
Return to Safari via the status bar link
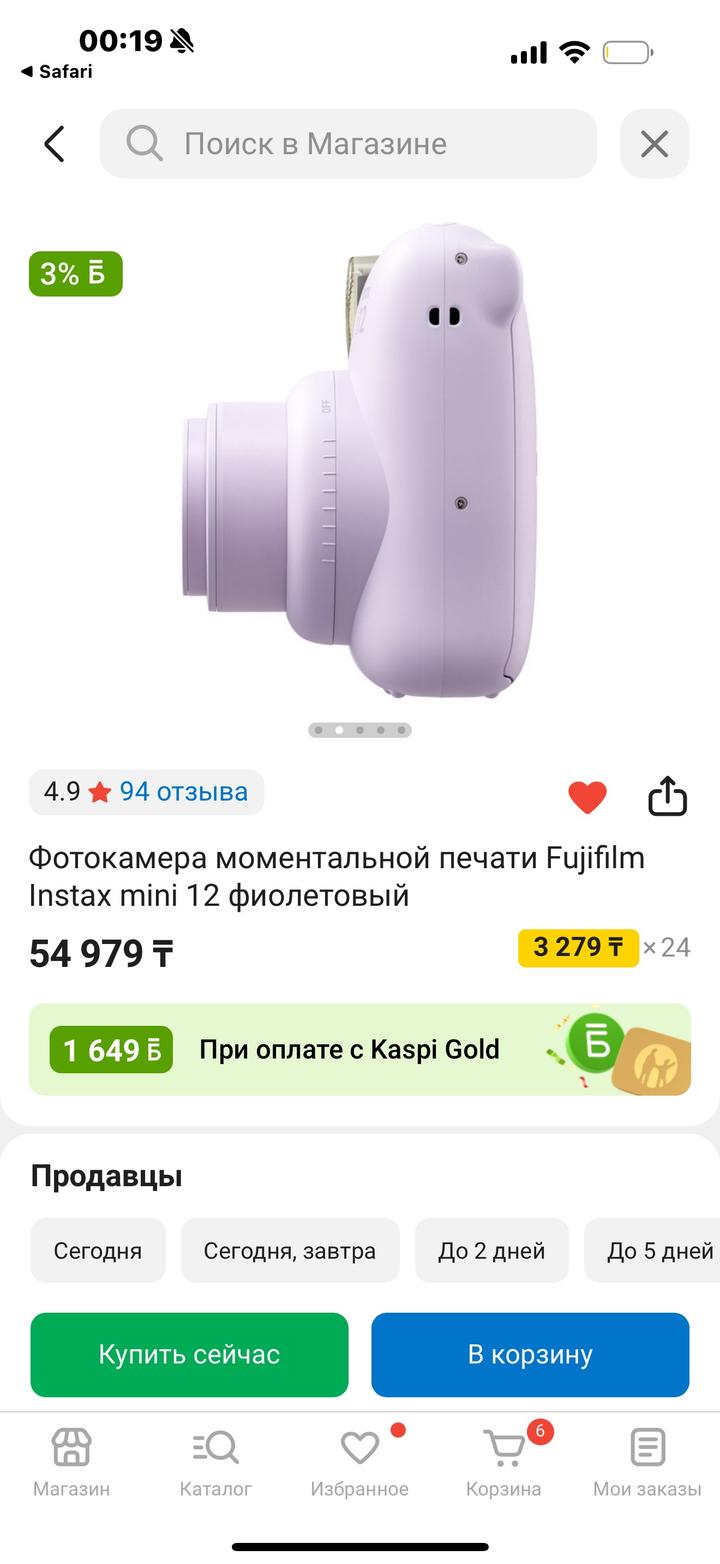pyautogui.click(x=57, y=71)
